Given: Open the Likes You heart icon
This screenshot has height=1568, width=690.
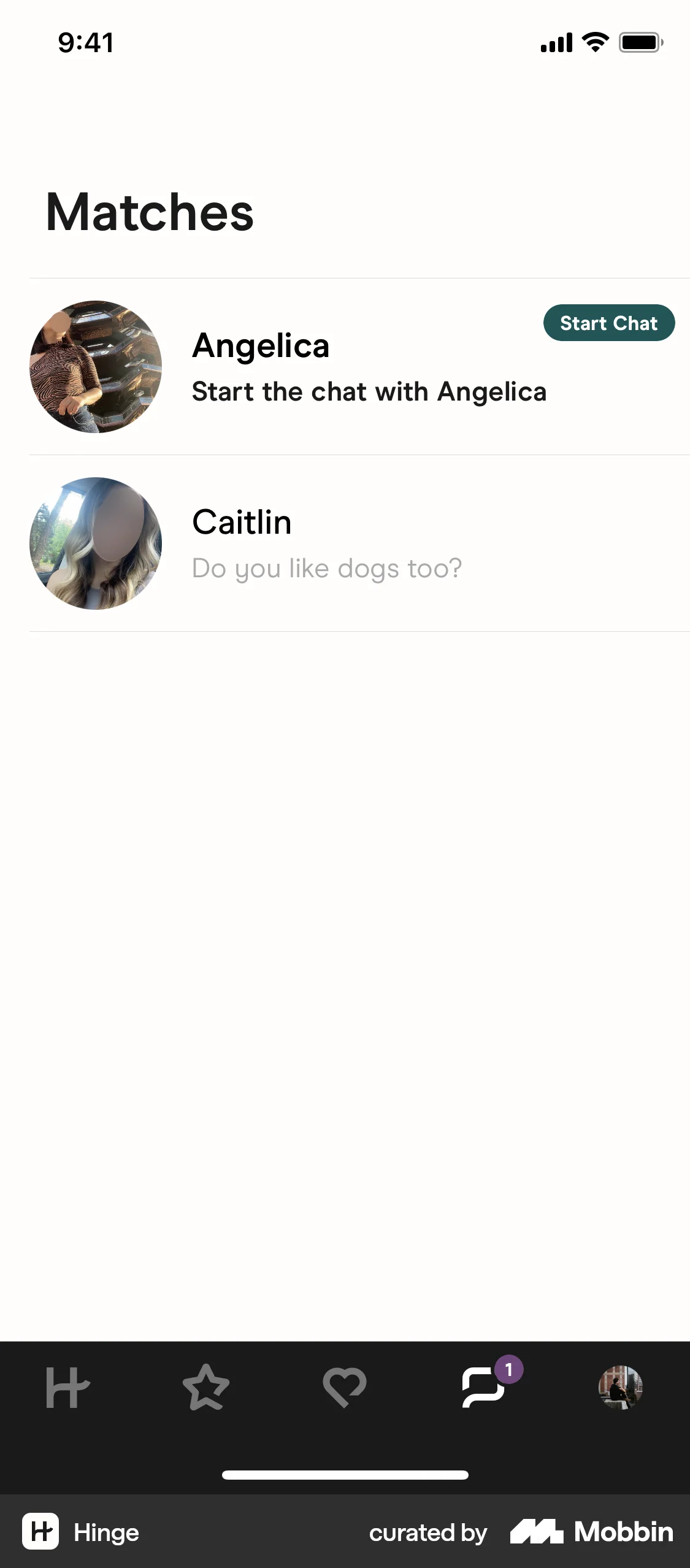Looking at the screenshot, I should point(345,1388).
